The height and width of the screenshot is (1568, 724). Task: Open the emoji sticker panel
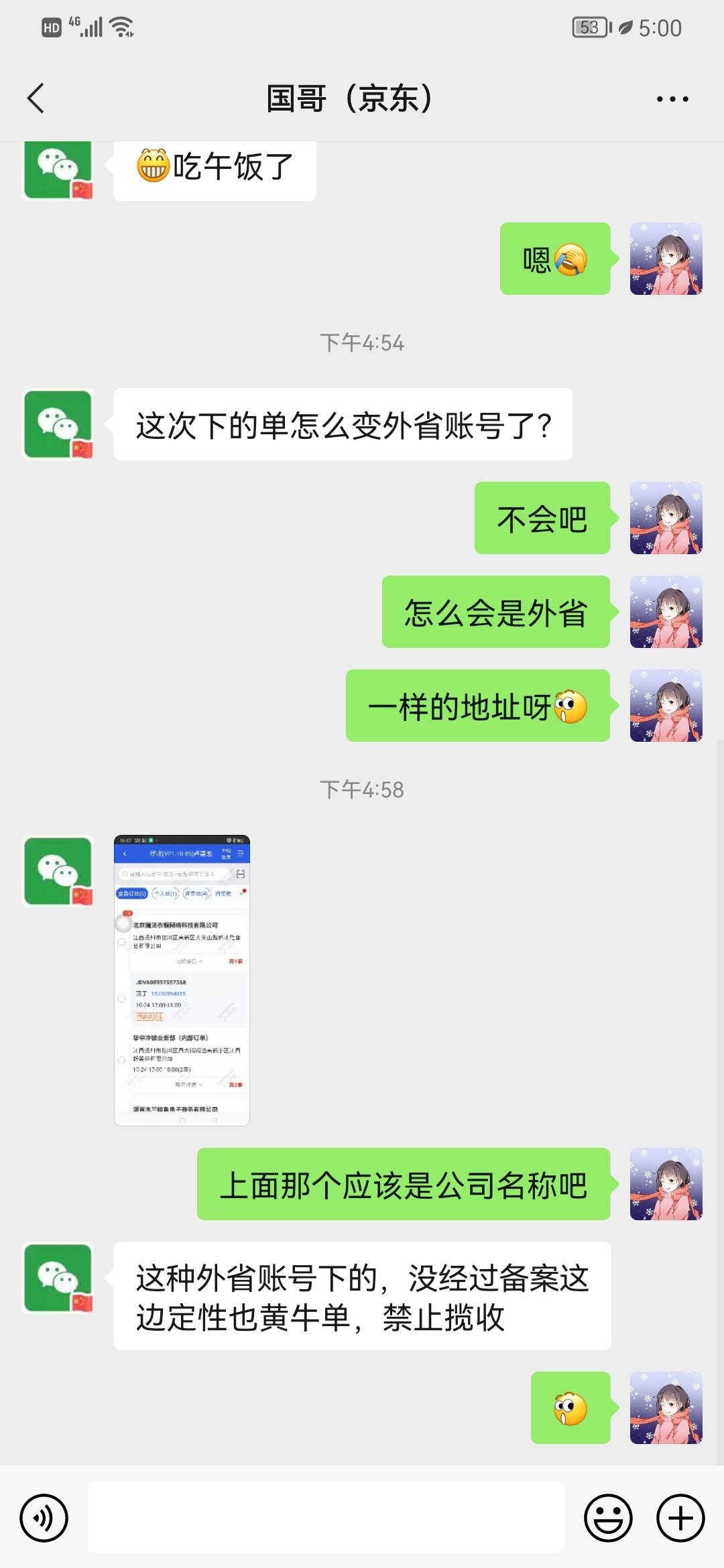tap(608, 1518)
